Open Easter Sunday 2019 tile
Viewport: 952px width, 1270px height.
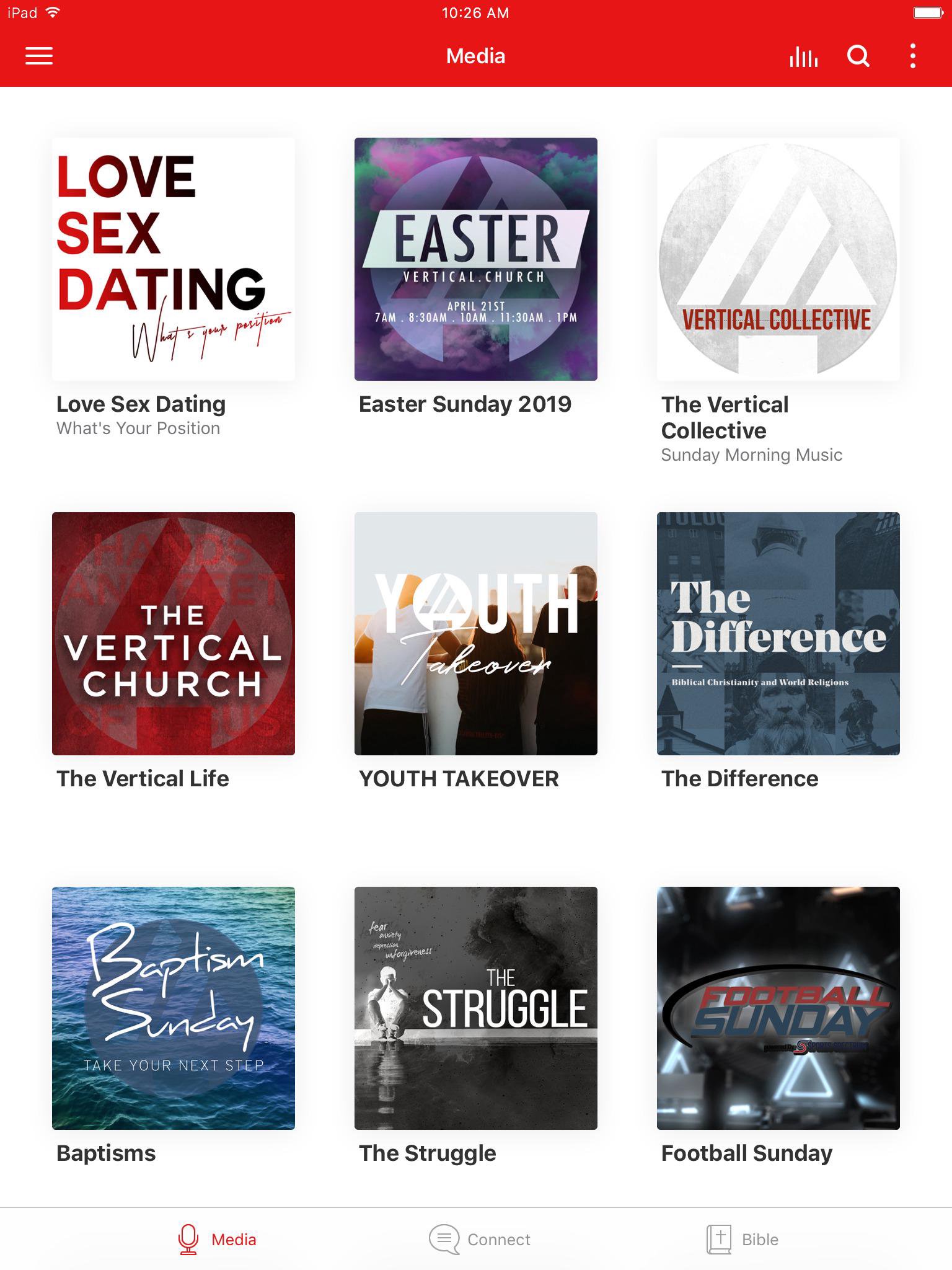(476, 259)
